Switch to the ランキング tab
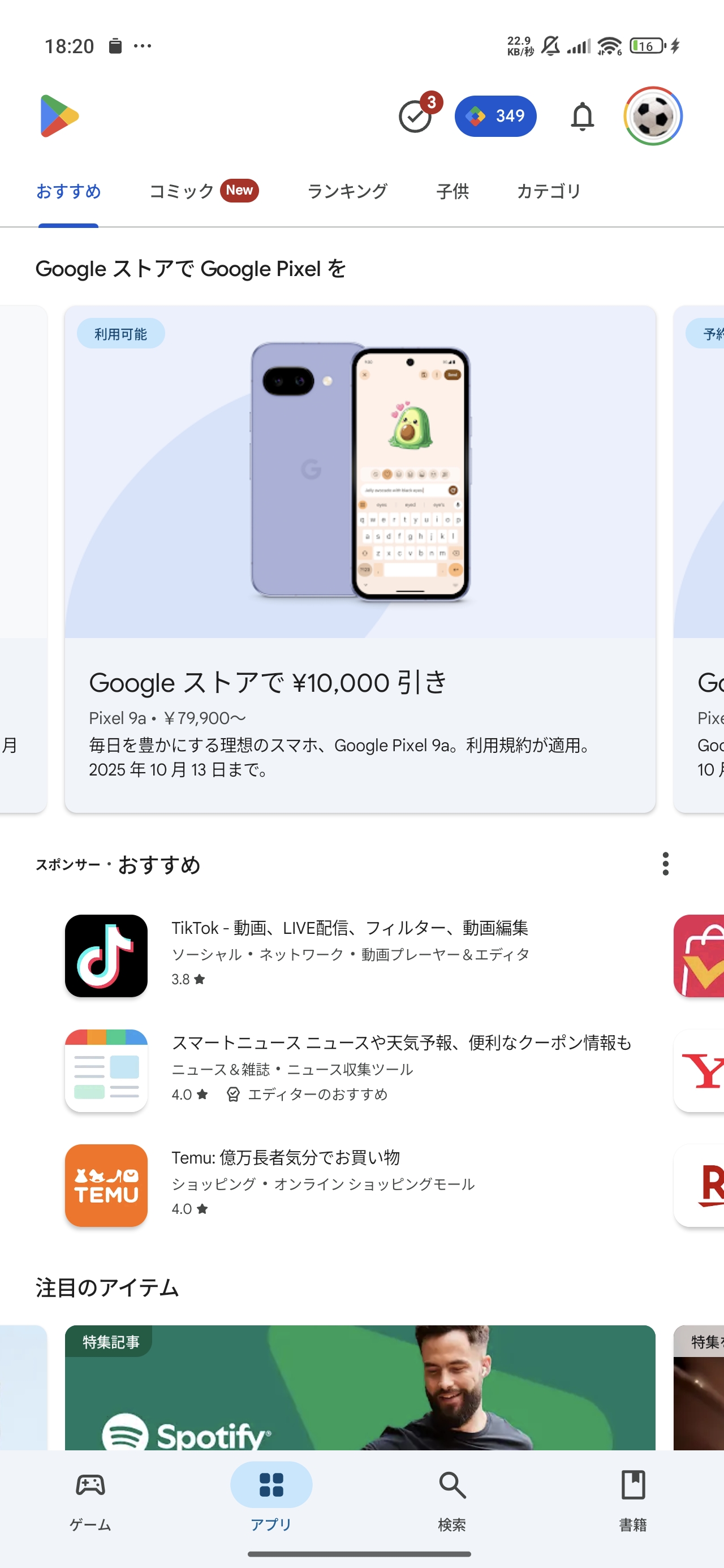The height and width of the screenshot is (1568, 724). click(x=347, y=191)
